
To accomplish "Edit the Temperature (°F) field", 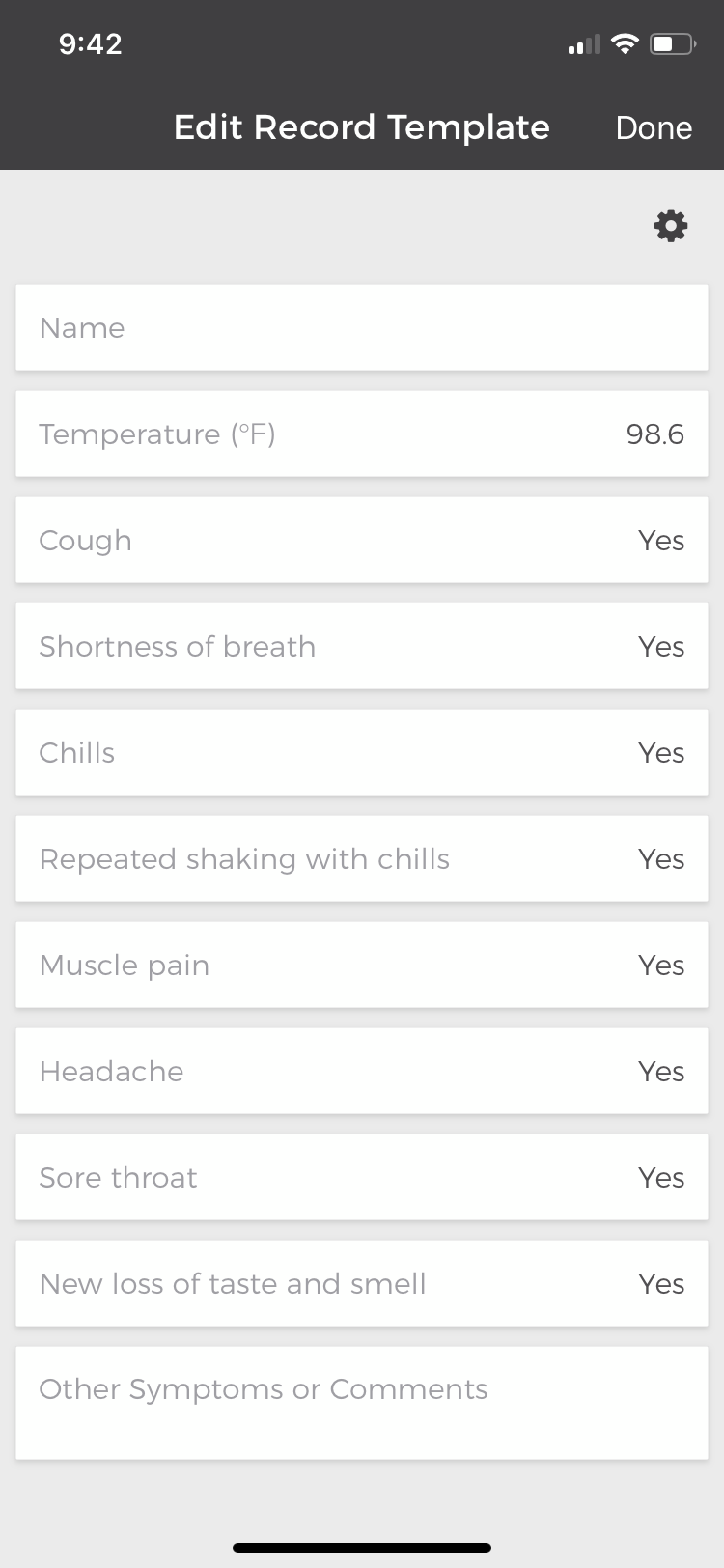I will pyautogui.click(x=362, y=434).
